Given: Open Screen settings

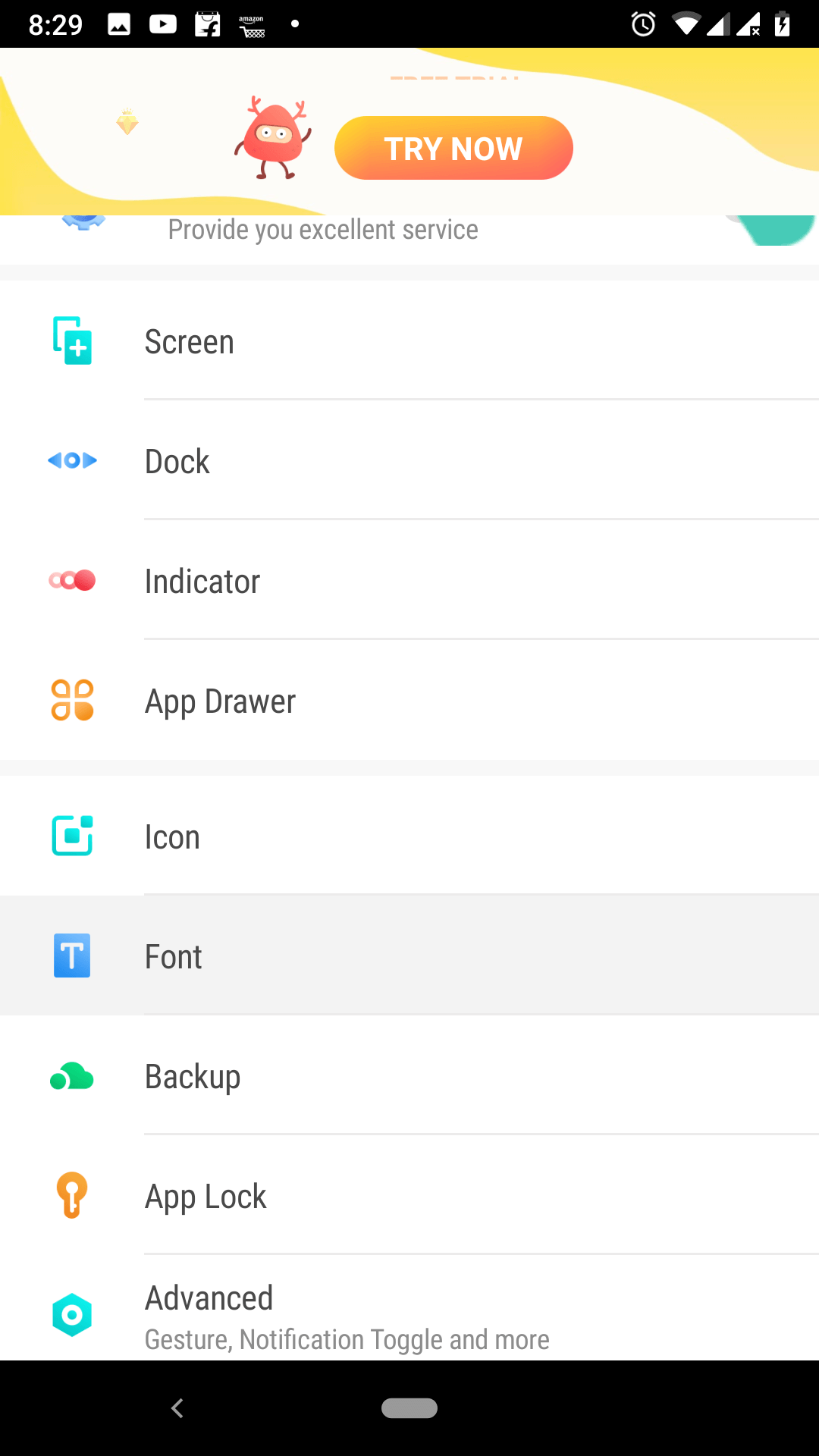Looking at the screenshot, I should pyautogui.click(x=409, y=341).
